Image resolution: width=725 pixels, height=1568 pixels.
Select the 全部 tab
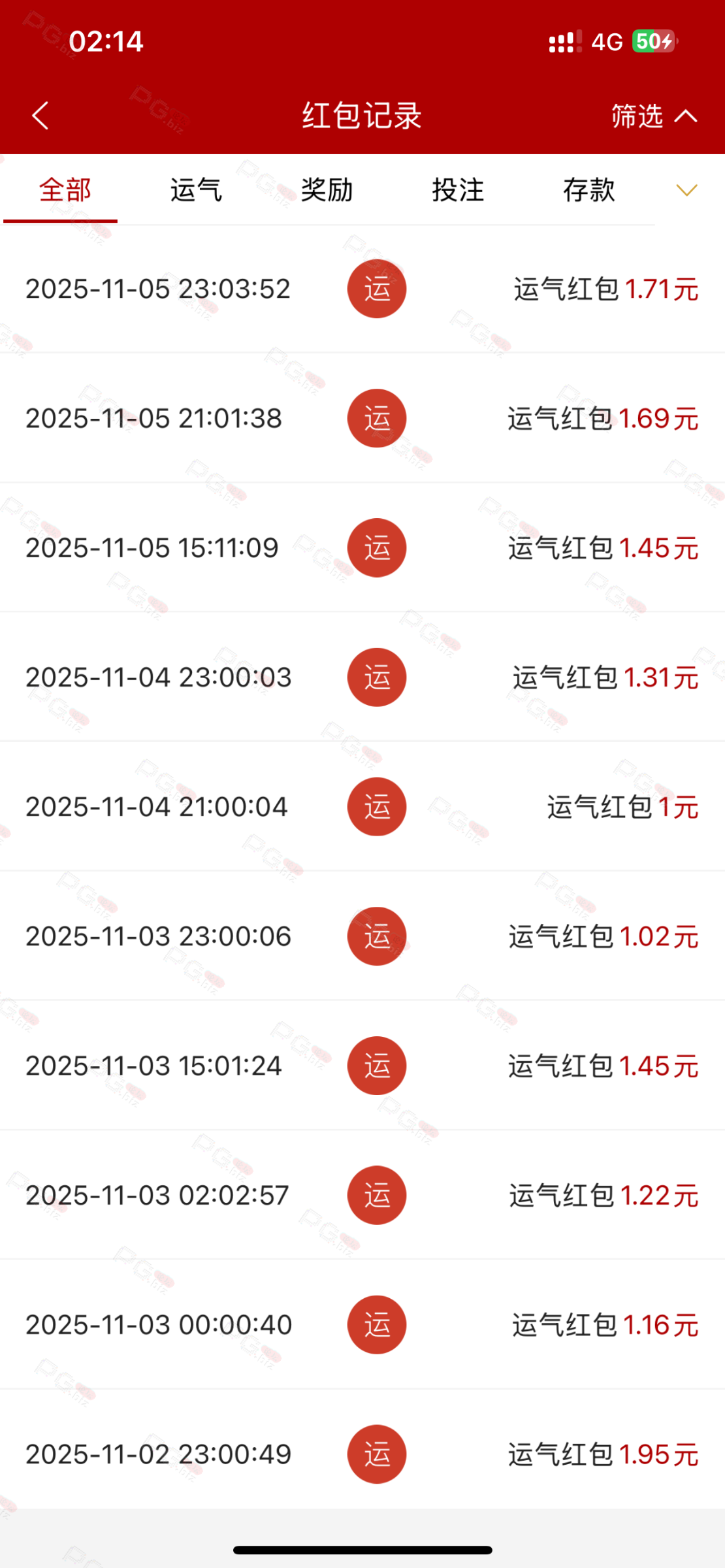click(65, 190)
